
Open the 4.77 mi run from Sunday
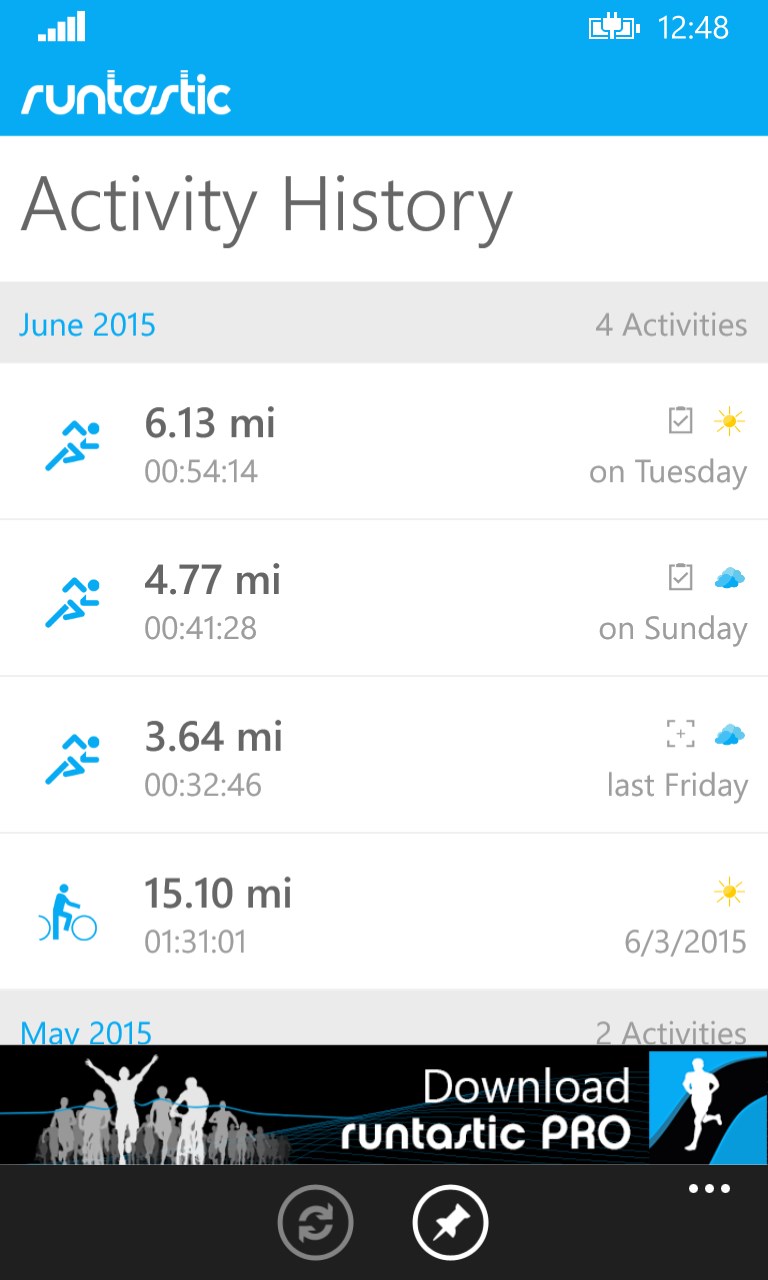point(384,599)
